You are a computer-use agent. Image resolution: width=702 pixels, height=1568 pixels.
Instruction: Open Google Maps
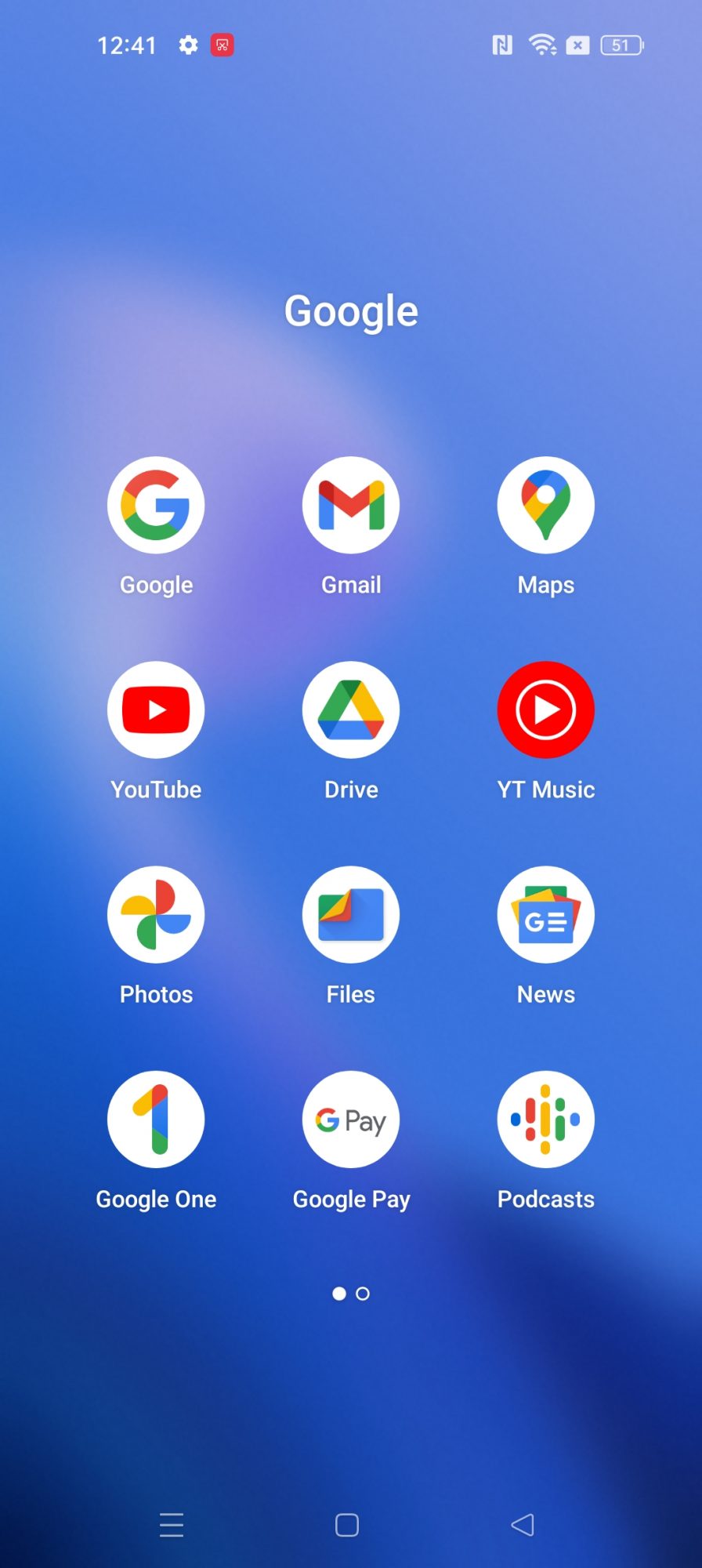(546, 506)
